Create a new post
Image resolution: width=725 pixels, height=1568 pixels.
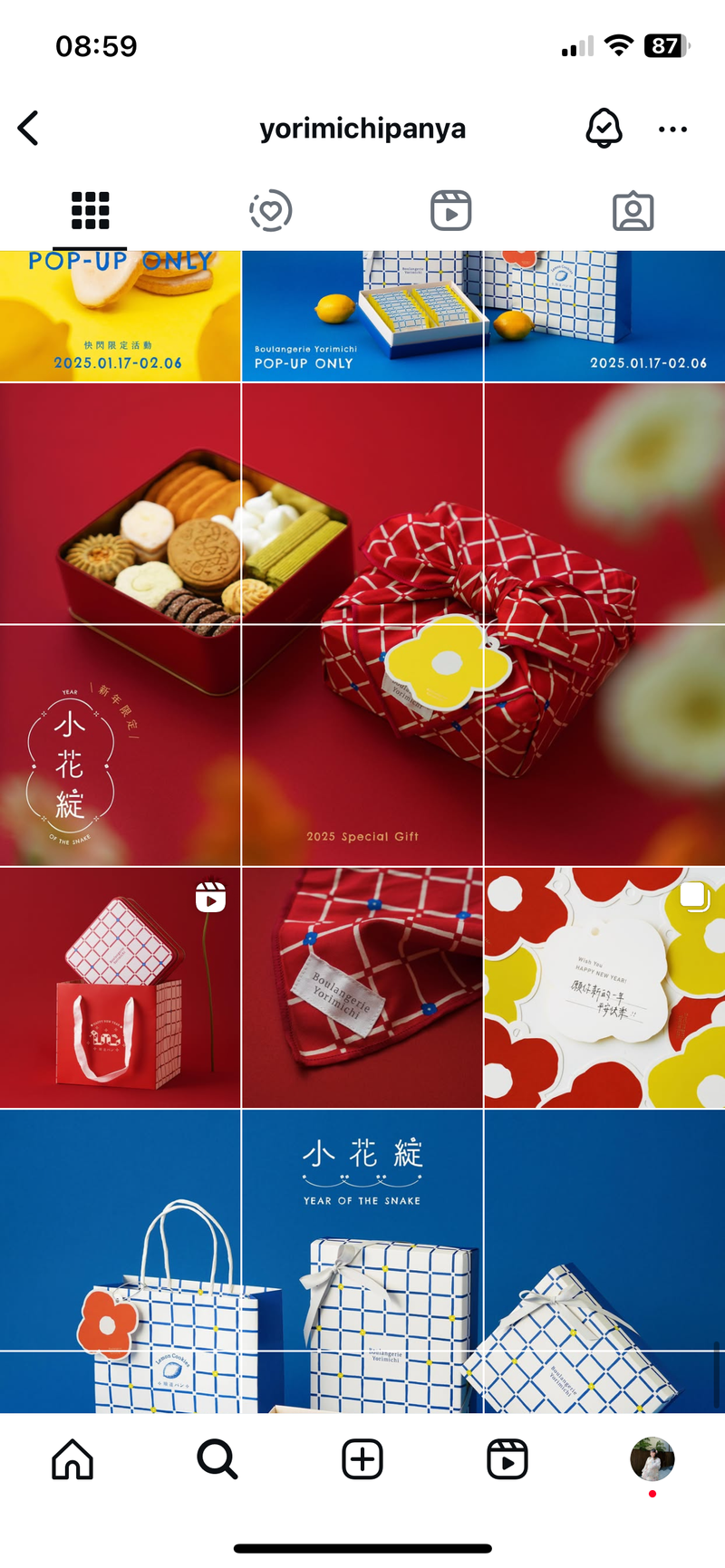point(362,1459)
